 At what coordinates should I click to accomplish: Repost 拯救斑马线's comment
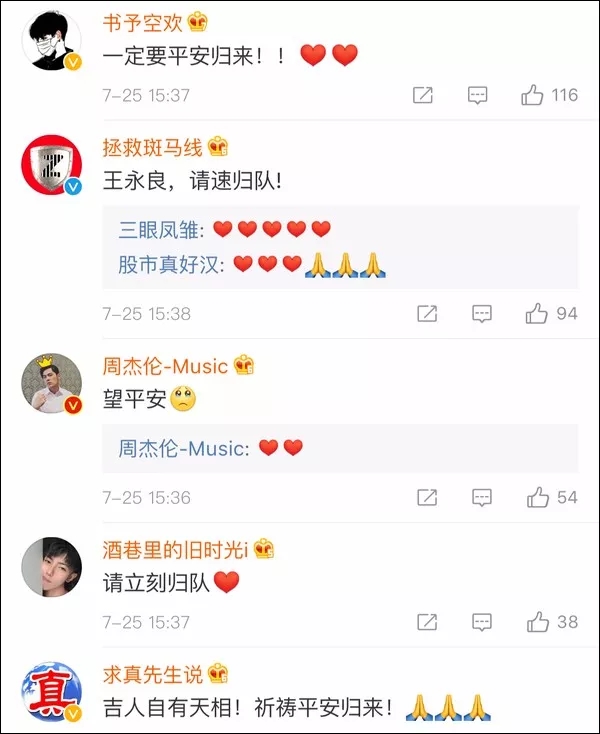(427, 313)
